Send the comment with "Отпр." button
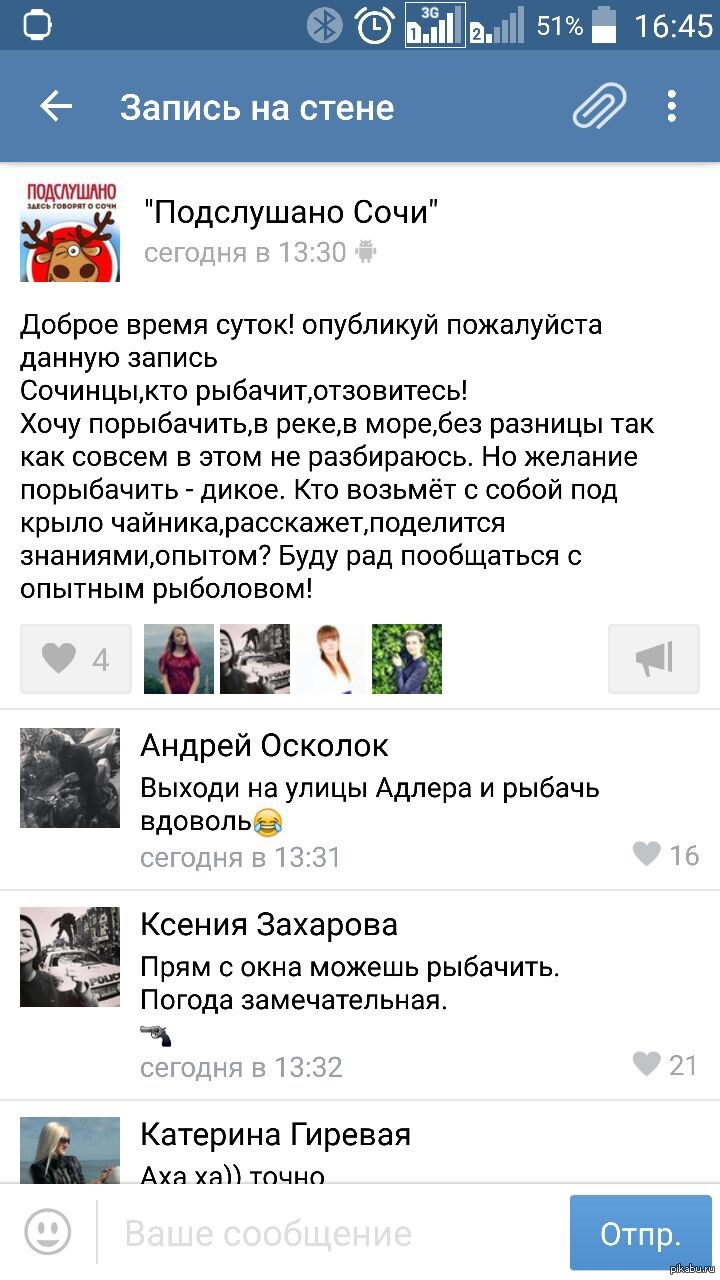720x1280 pixels. coord(640,1233)
